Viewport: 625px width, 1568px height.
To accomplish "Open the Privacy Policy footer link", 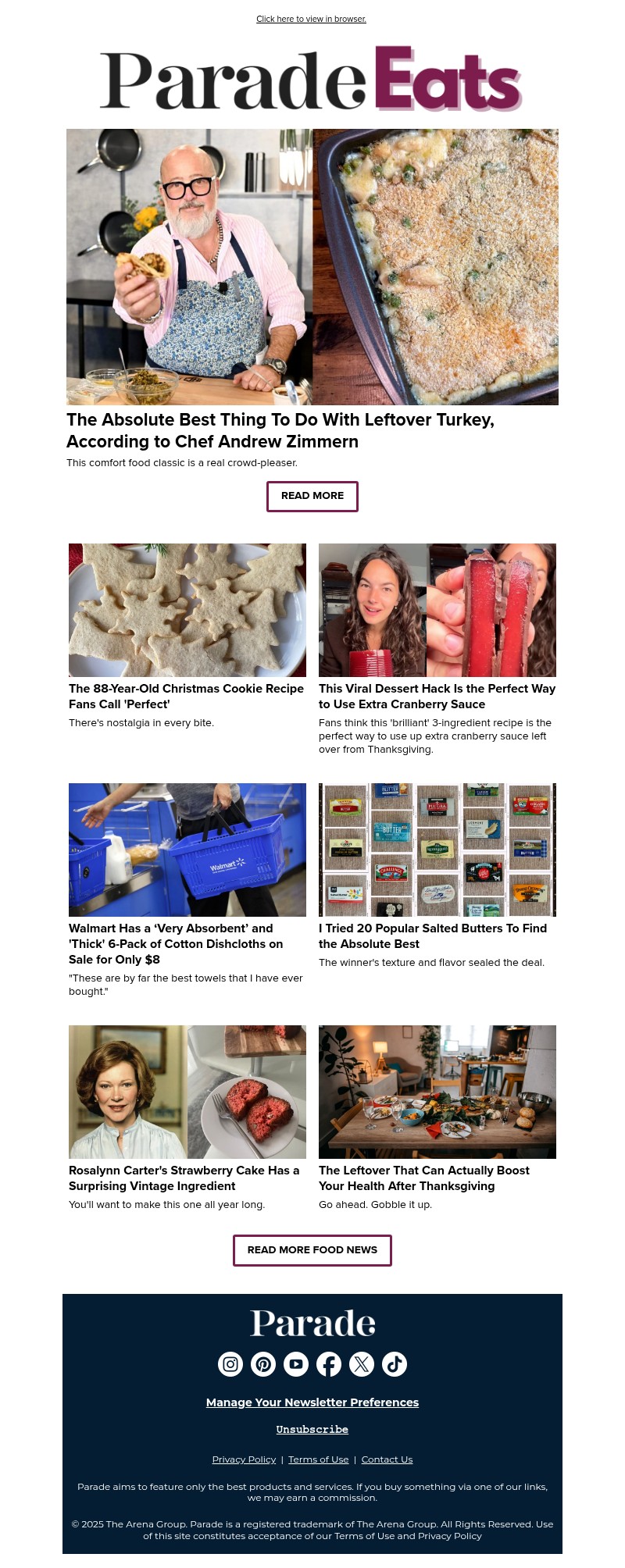I will [x=244, y=1459].
